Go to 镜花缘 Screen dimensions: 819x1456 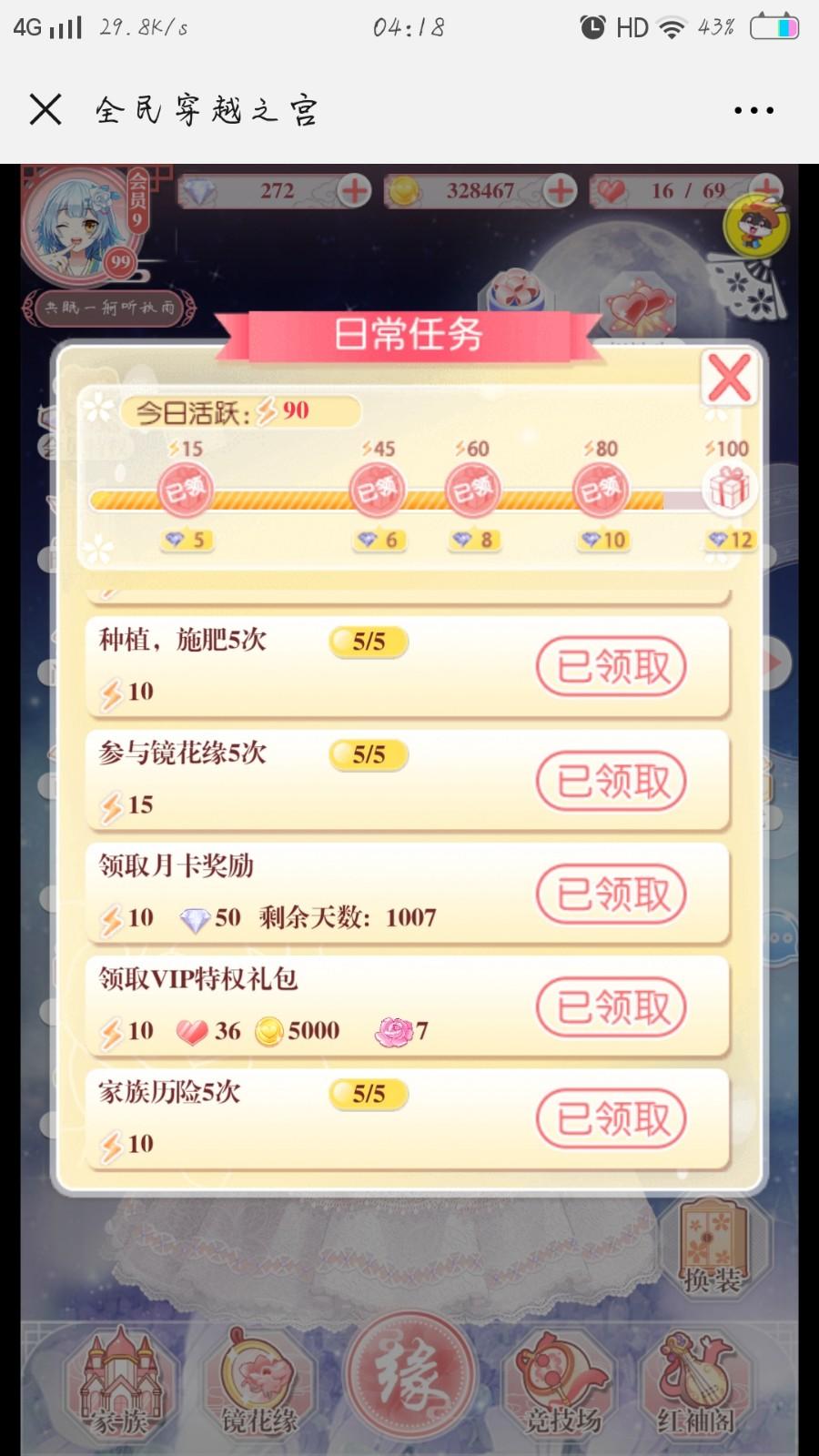(x=259, y=1383)
